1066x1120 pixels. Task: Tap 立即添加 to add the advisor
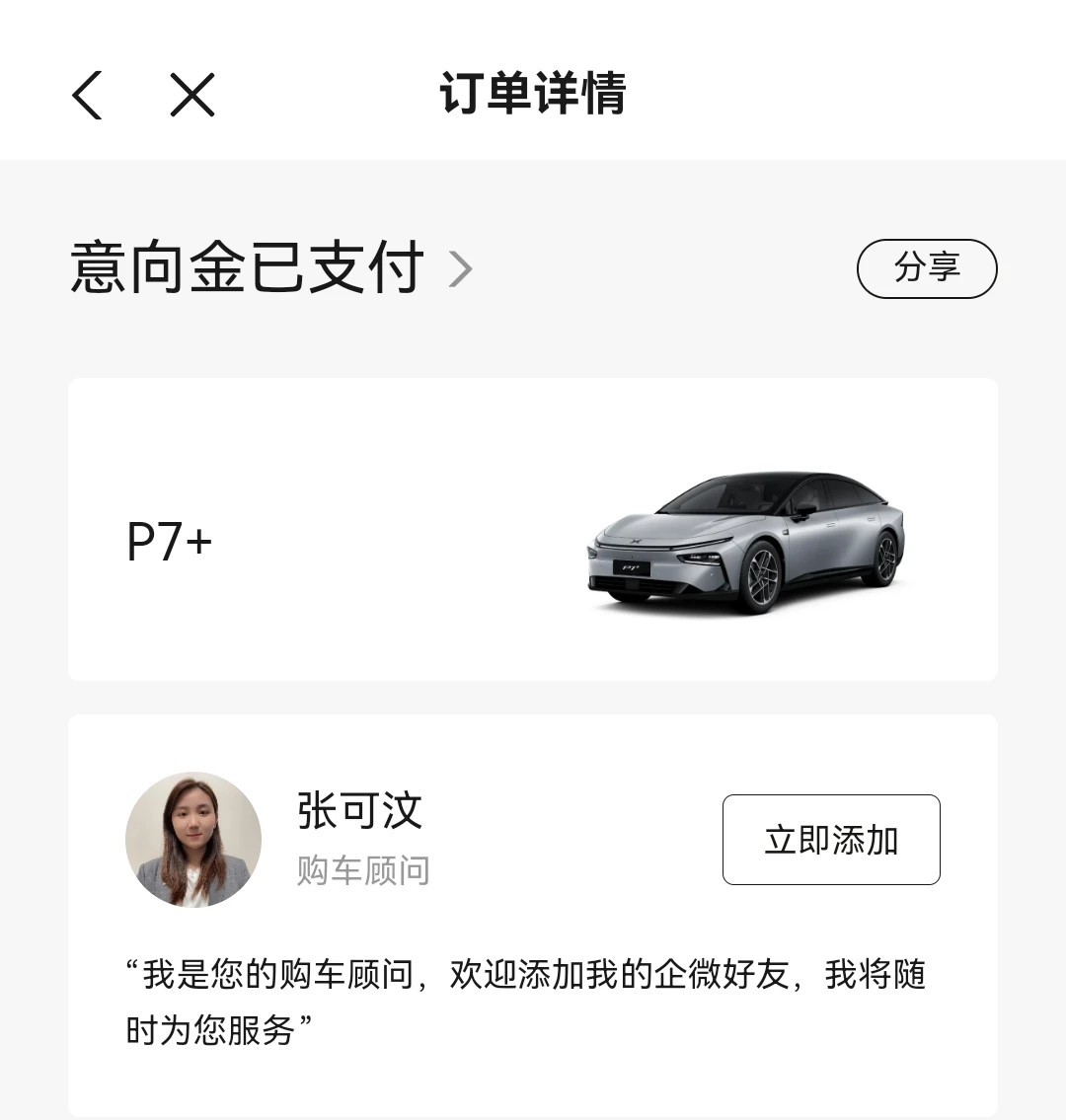tap(830, 840)
